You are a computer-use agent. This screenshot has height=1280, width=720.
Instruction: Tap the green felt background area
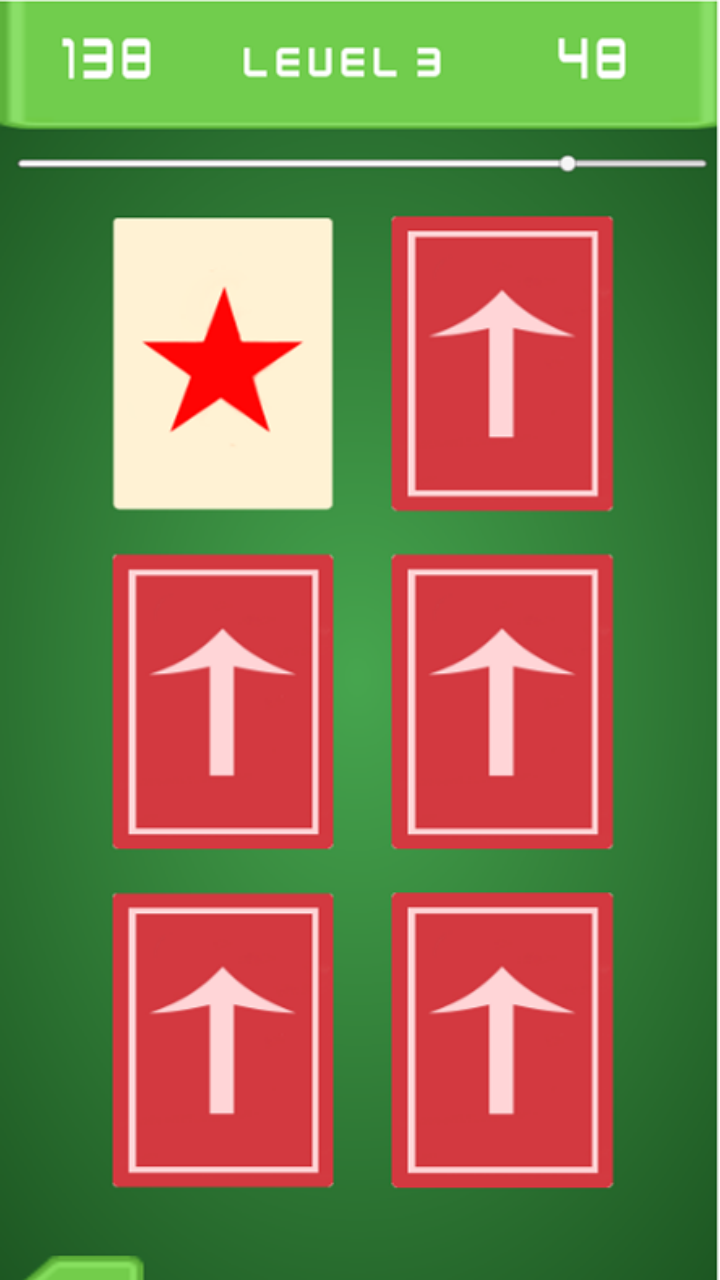pos(360,530)
